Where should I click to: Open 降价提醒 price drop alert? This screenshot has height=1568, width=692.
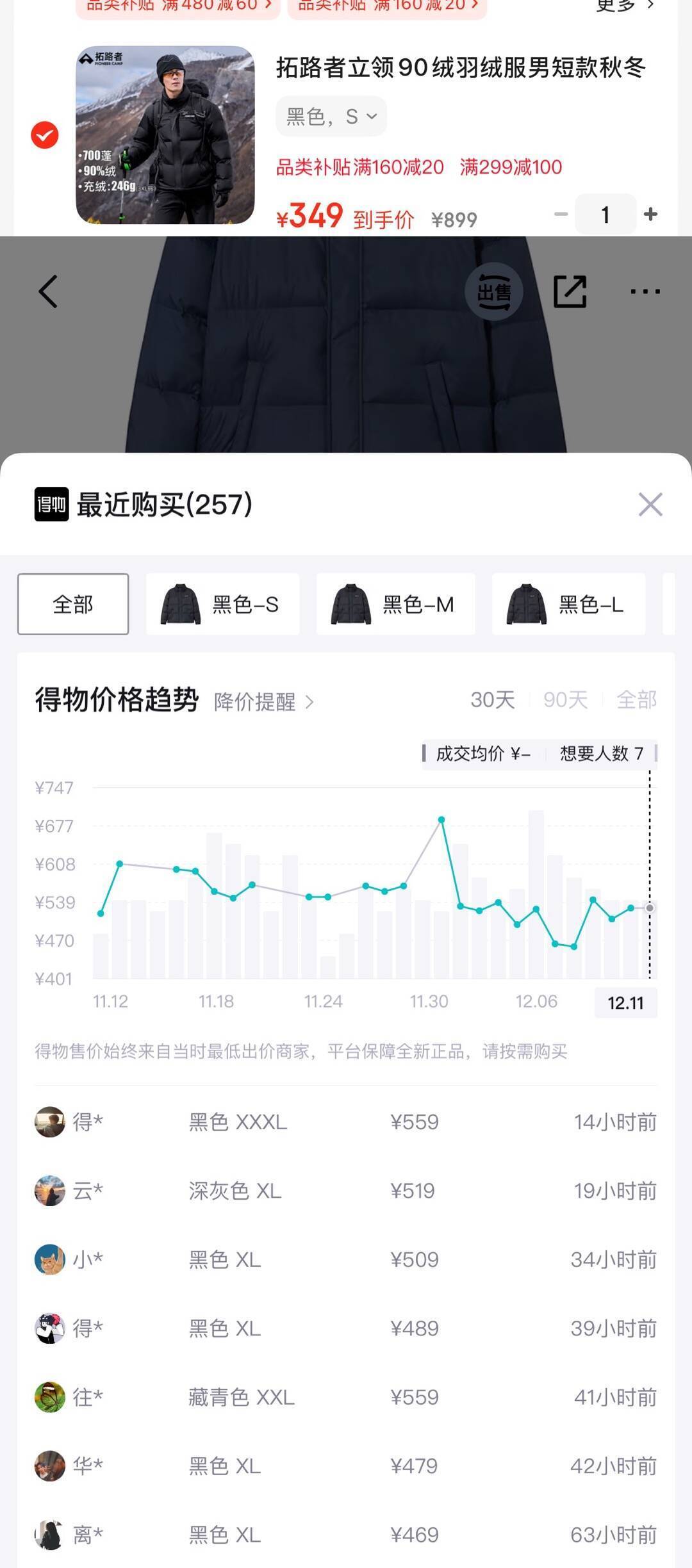tap(263, 702)
